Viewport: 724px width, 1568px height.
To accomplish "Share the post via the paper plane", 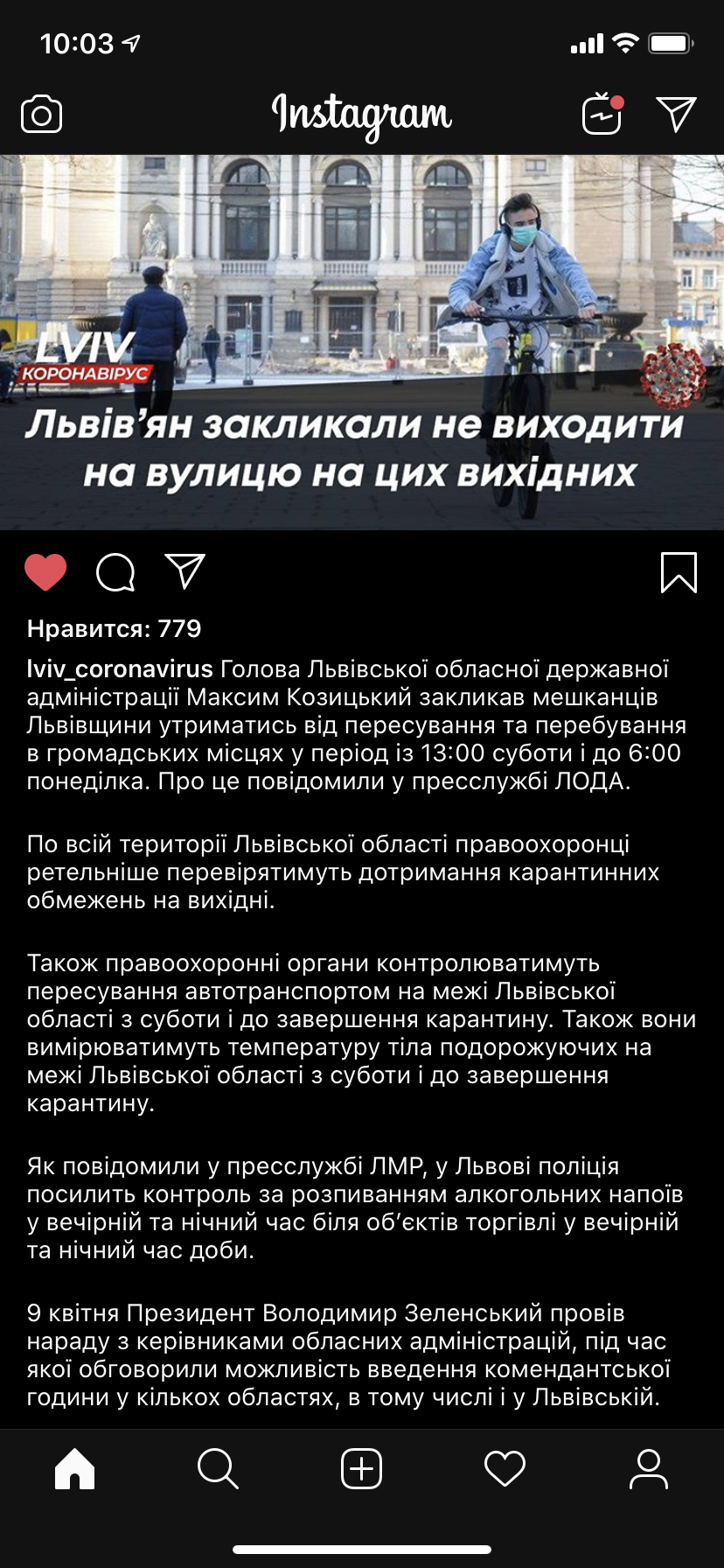I will pyautogui.click(x=185, y=572).
